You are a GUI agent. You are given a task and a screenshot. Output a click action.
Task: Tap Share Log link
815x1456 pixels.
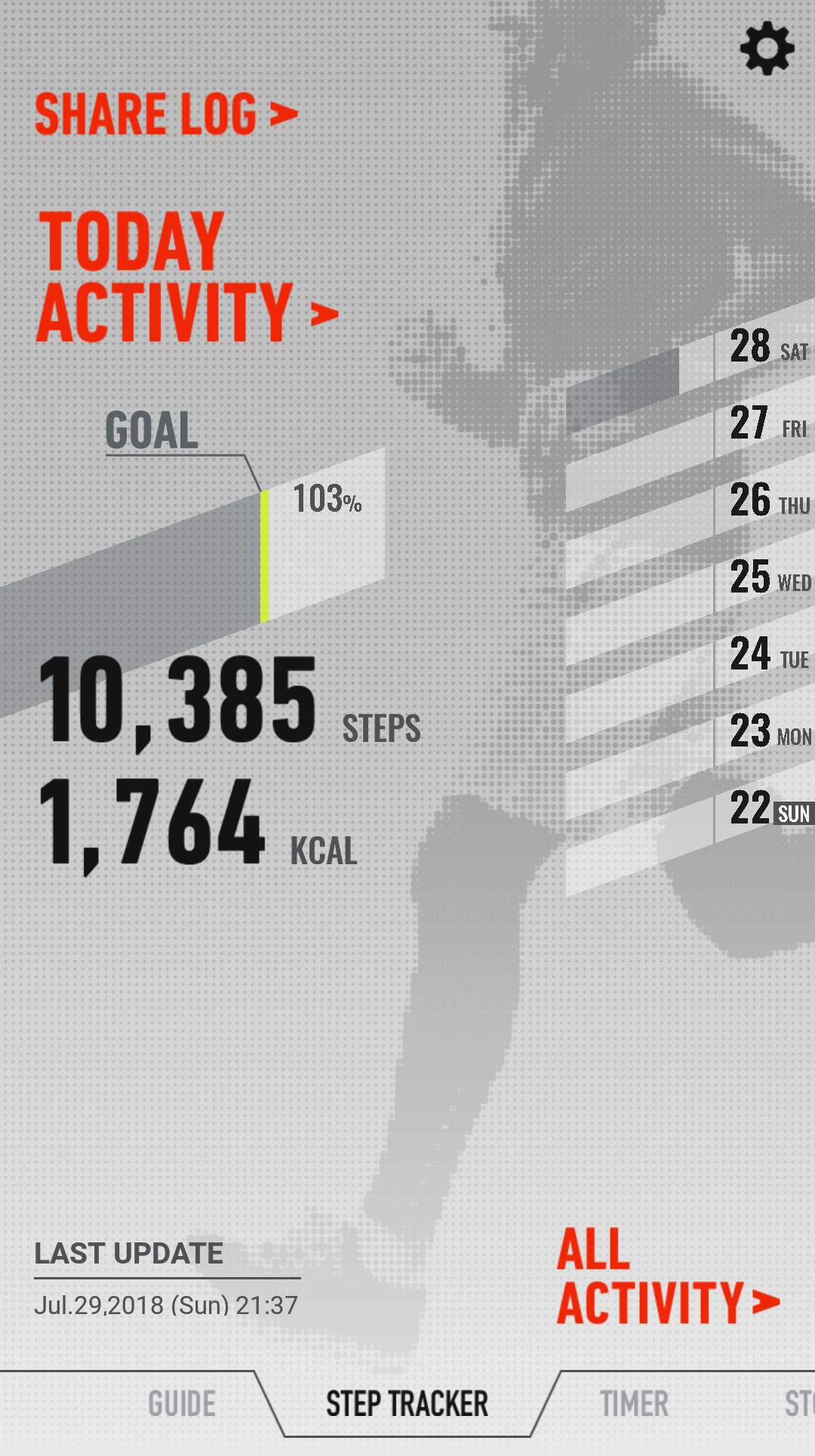[x=166, y=114]
